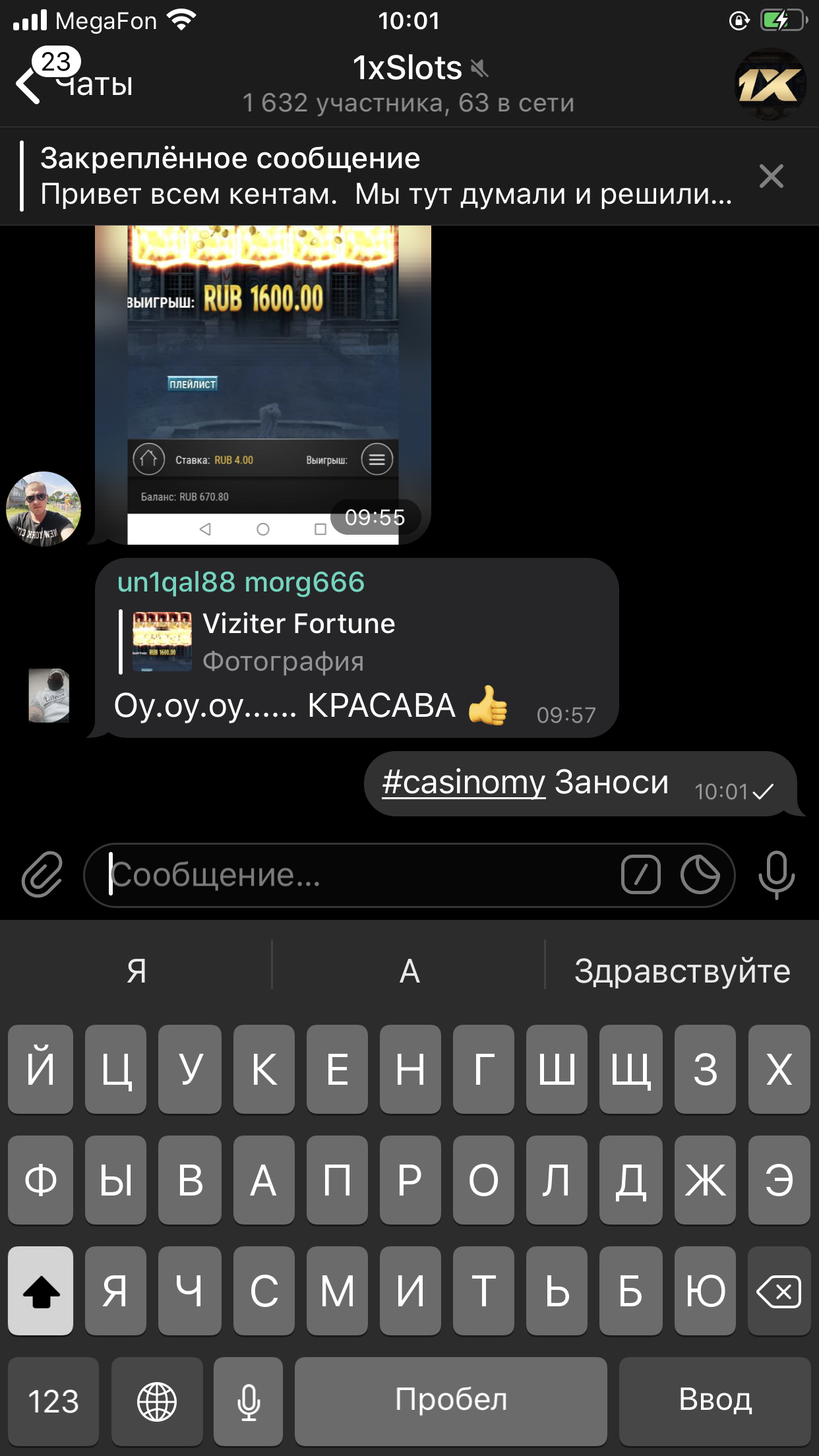Switch to the 123 numeric keyboard
The height and width of the screenshot is (1456, 819).
pyautogui.click(x=53, y=1401)
